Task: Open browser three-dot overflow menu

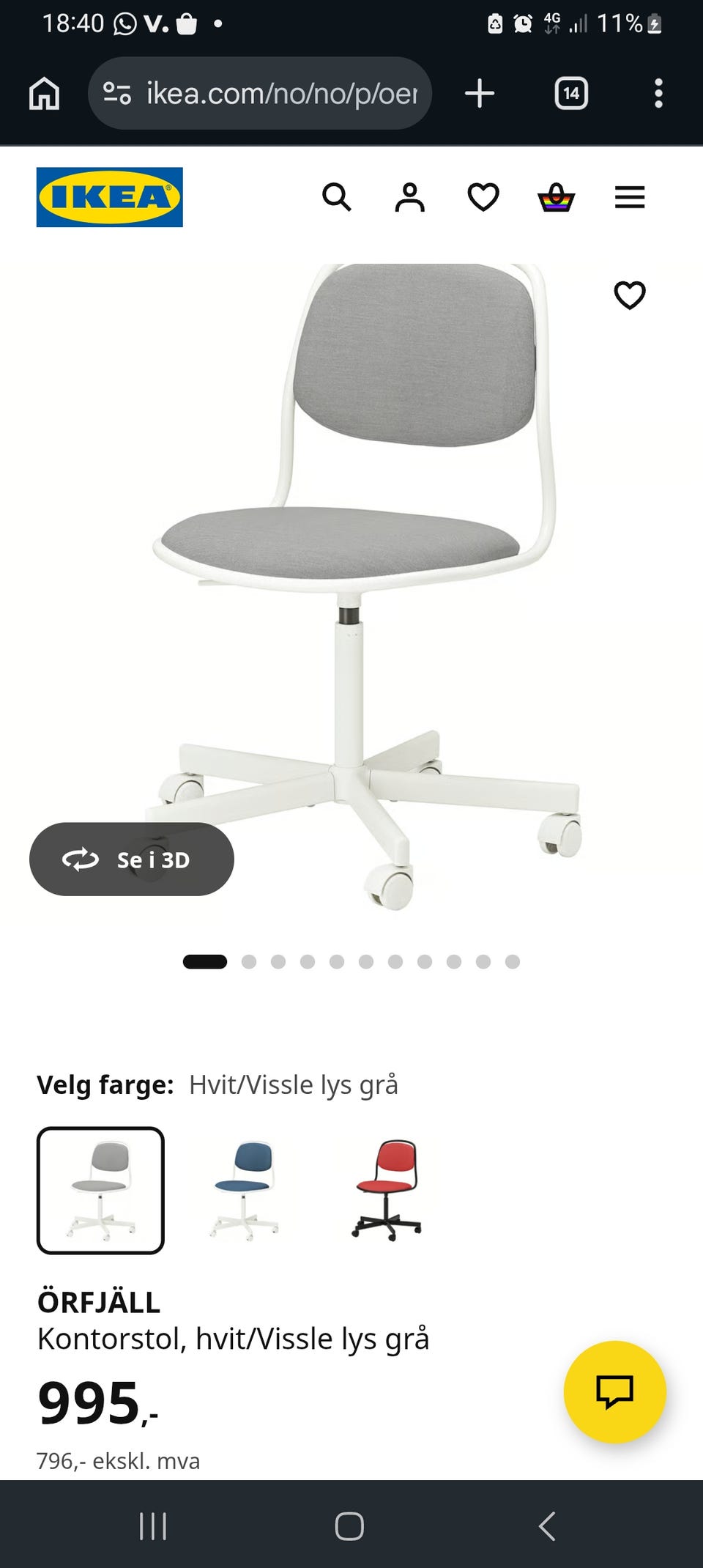Action: (x=658, y=94)
